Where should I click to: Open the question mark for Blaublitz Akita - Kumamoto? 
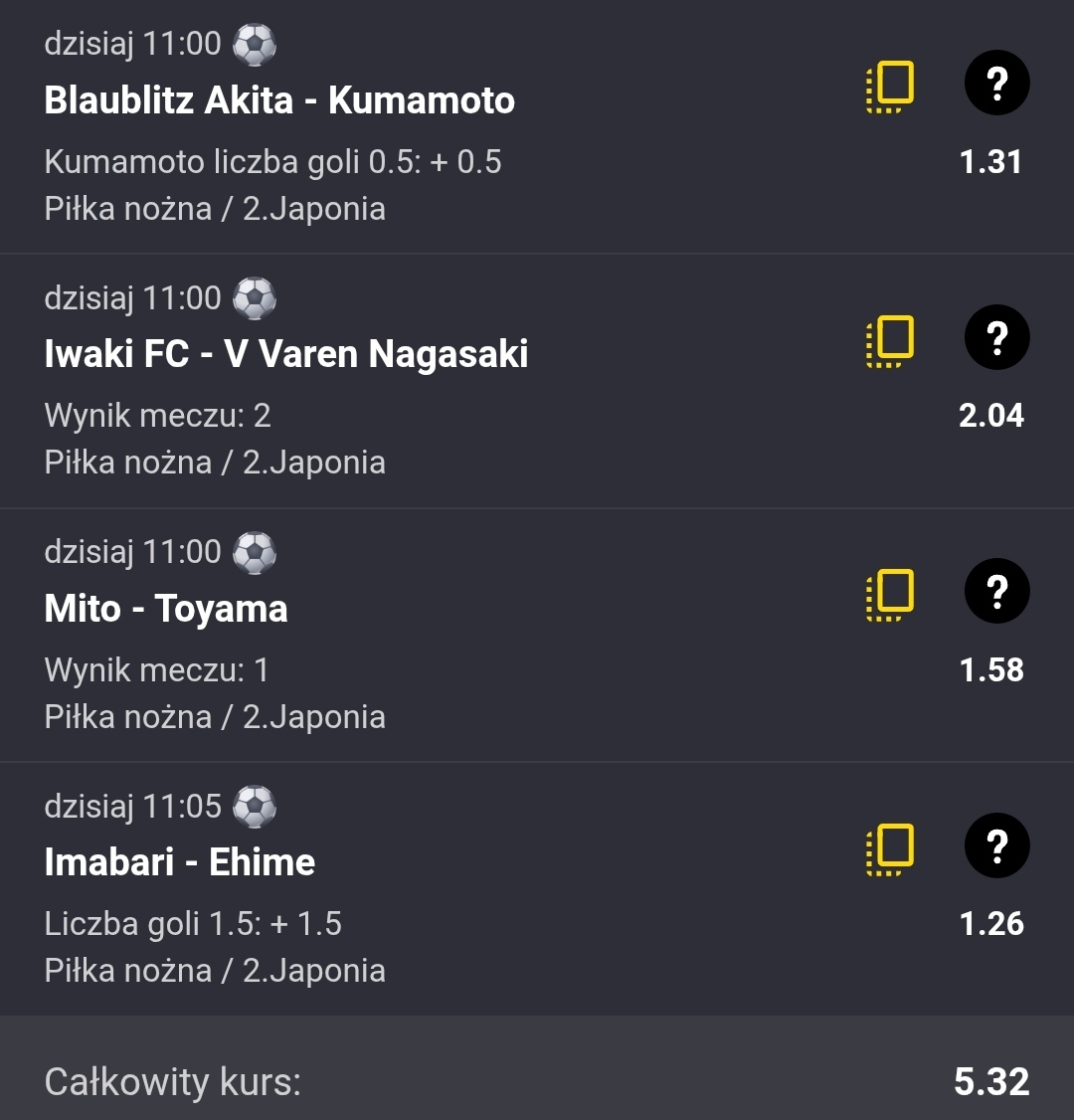[x=996, y=84]
